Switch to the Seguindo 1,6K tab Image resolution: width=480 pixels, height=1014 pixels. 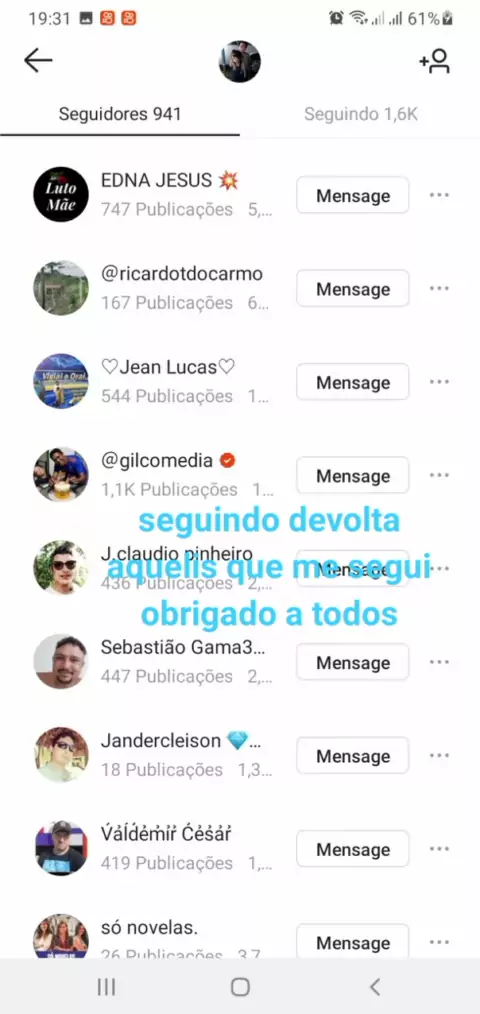360,114
